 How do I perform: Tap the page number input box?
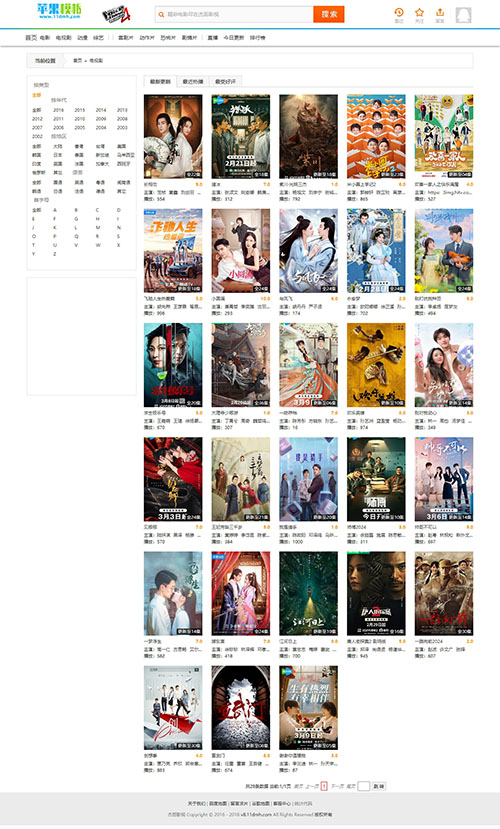click(x=363, y=786)
